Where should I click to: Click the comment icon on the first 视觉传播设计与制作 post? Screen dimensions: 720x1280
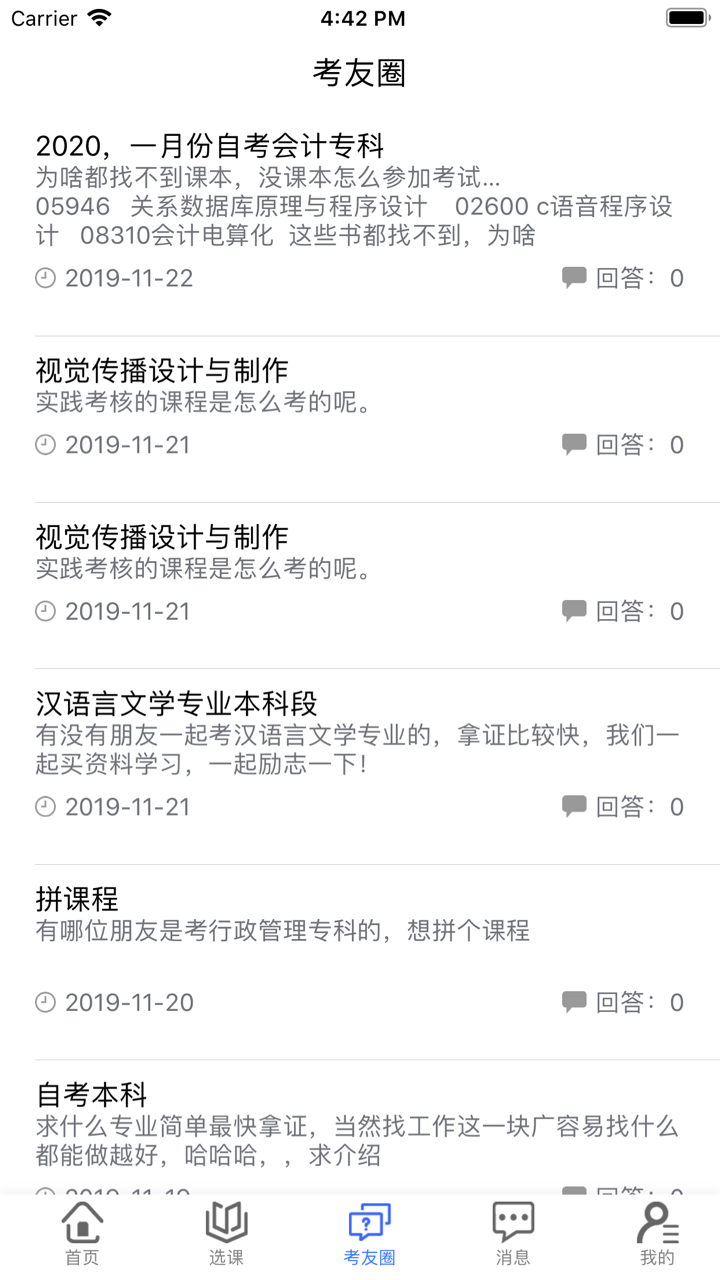click(x=574, y=445)
